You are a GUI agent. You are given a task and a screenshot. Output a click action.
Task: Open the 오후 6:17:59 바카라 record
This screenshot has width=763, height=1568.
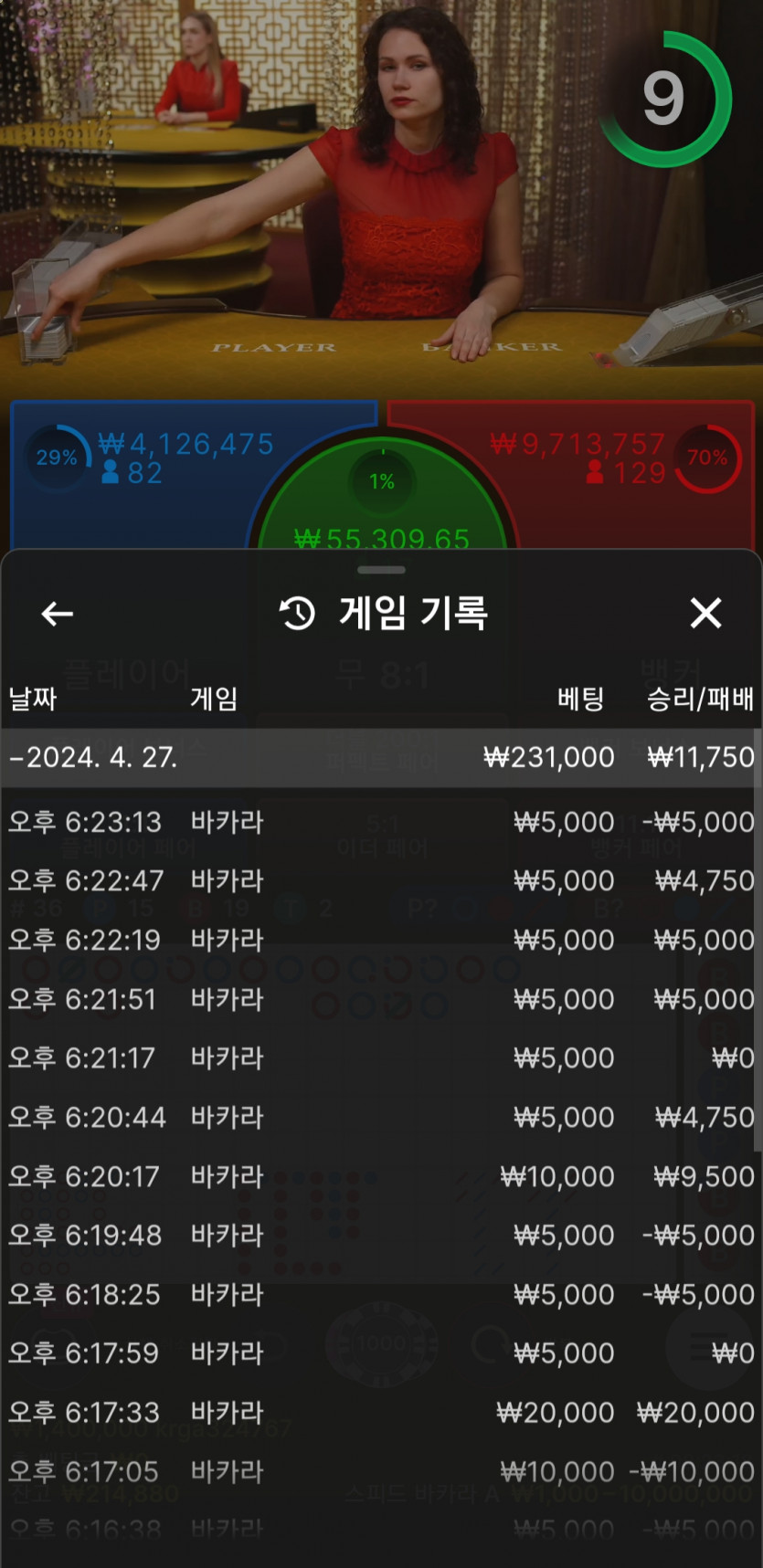pyautogui.click(x=381, y=1353)
